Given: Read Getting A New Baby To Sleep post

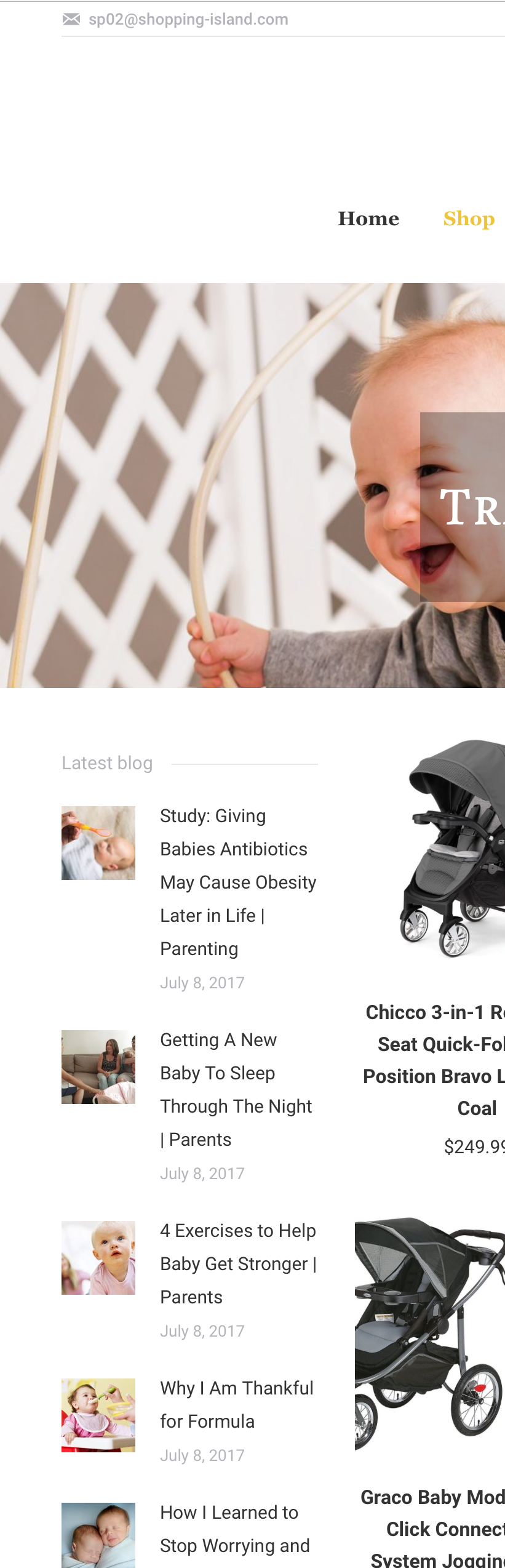Looking at the screenshot, I should pos(236,1089).
